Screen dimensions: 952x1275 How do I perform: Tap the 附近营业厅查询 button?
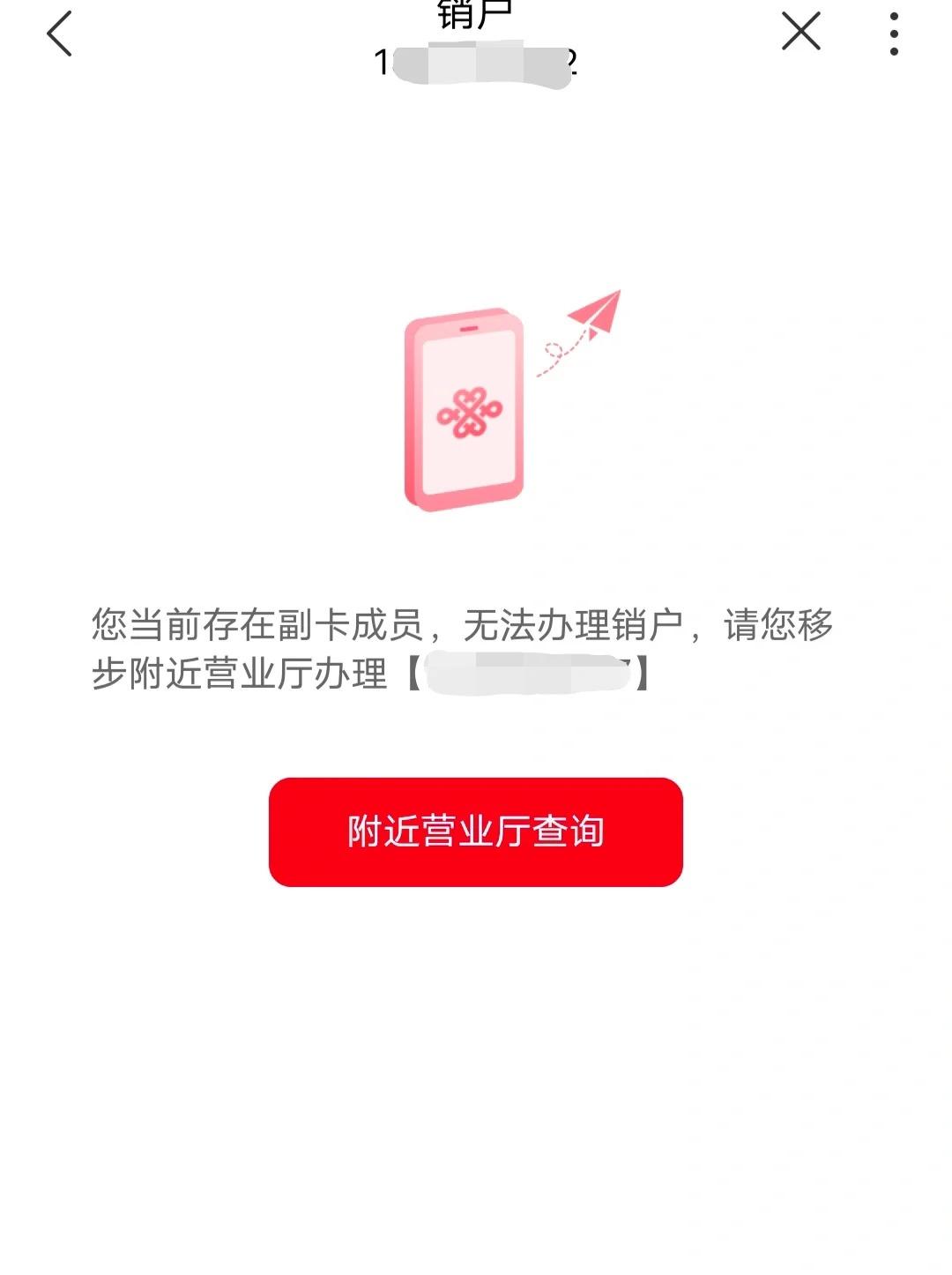(475, 831)
